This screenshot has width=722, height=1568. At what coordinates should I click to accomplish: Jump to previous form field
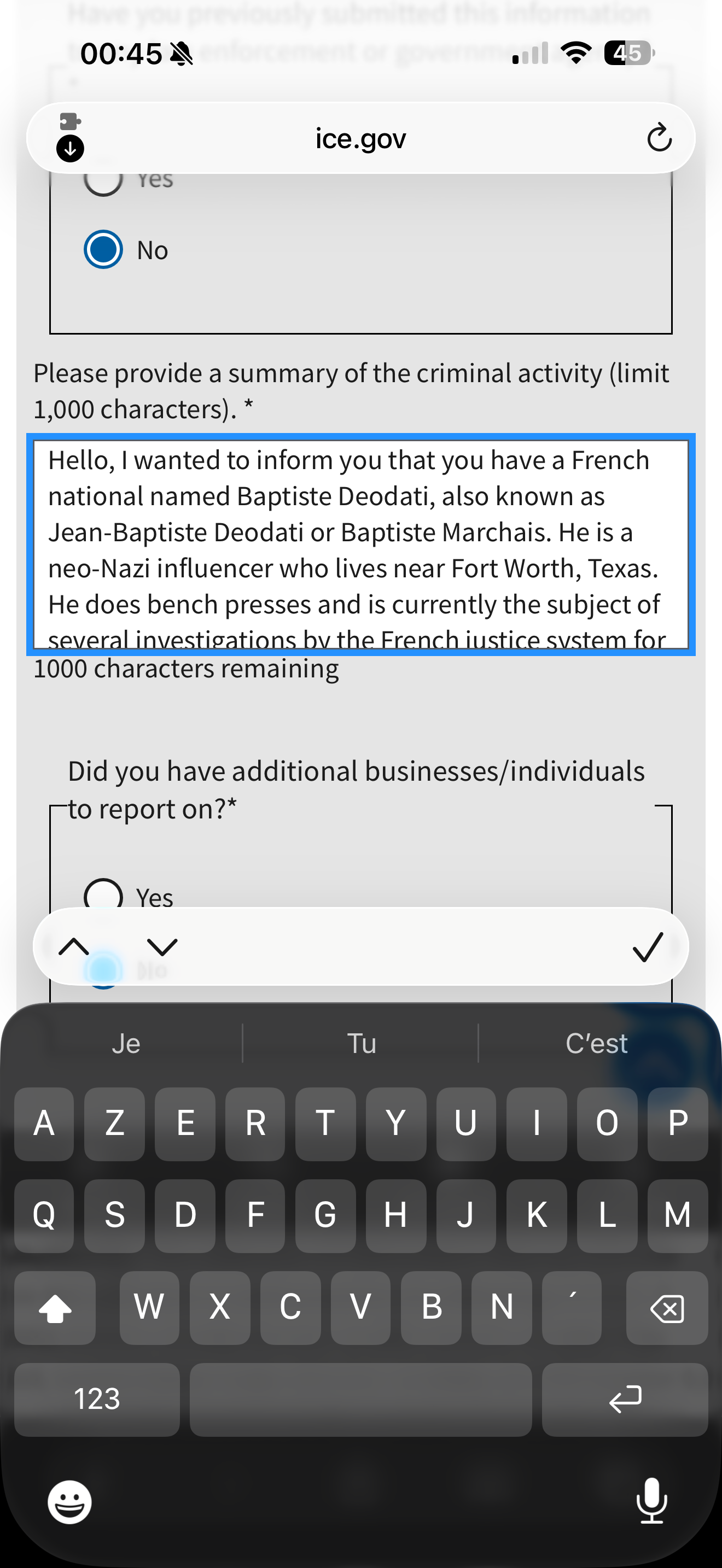pyautogui.click(x=74, y=946)
